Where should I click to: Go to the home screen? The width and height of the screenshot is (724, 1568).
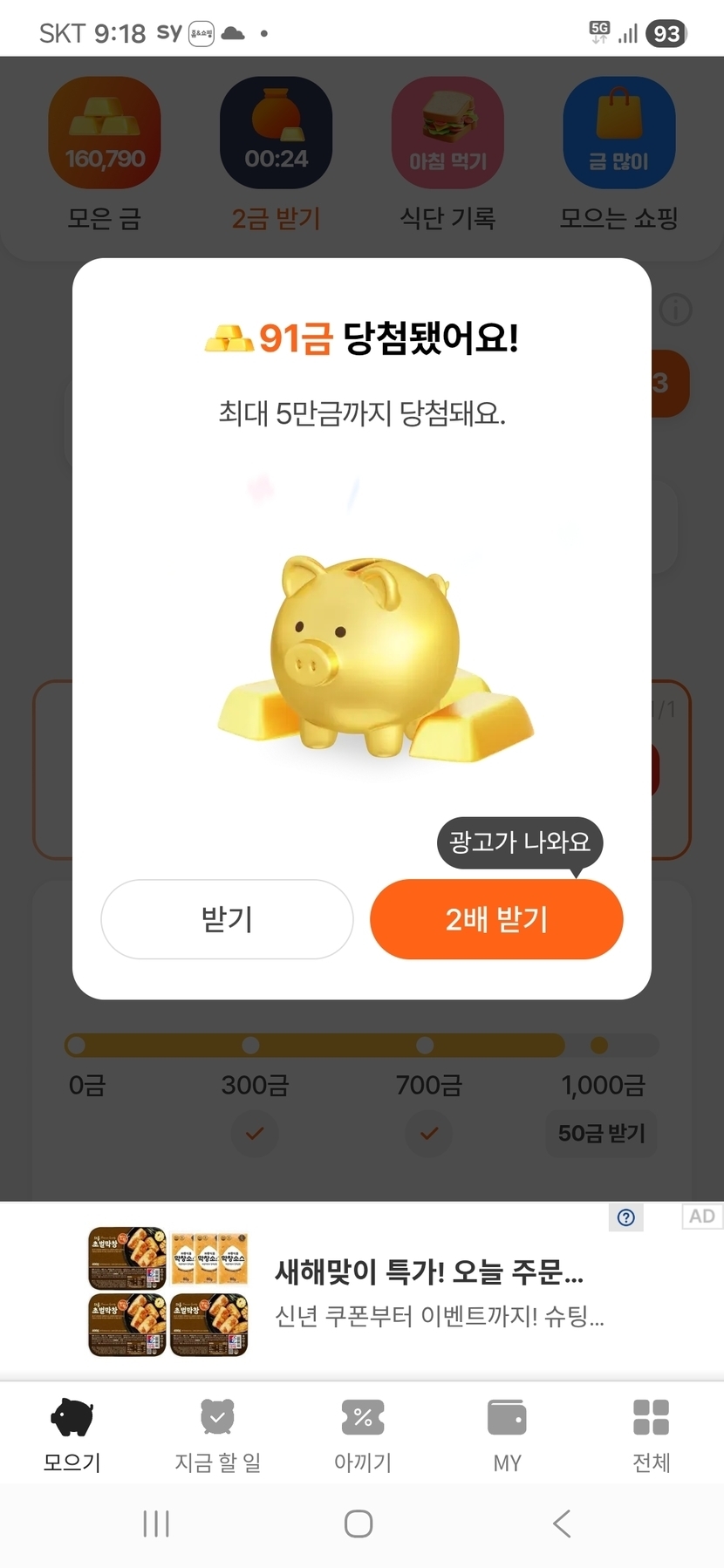359,1524
